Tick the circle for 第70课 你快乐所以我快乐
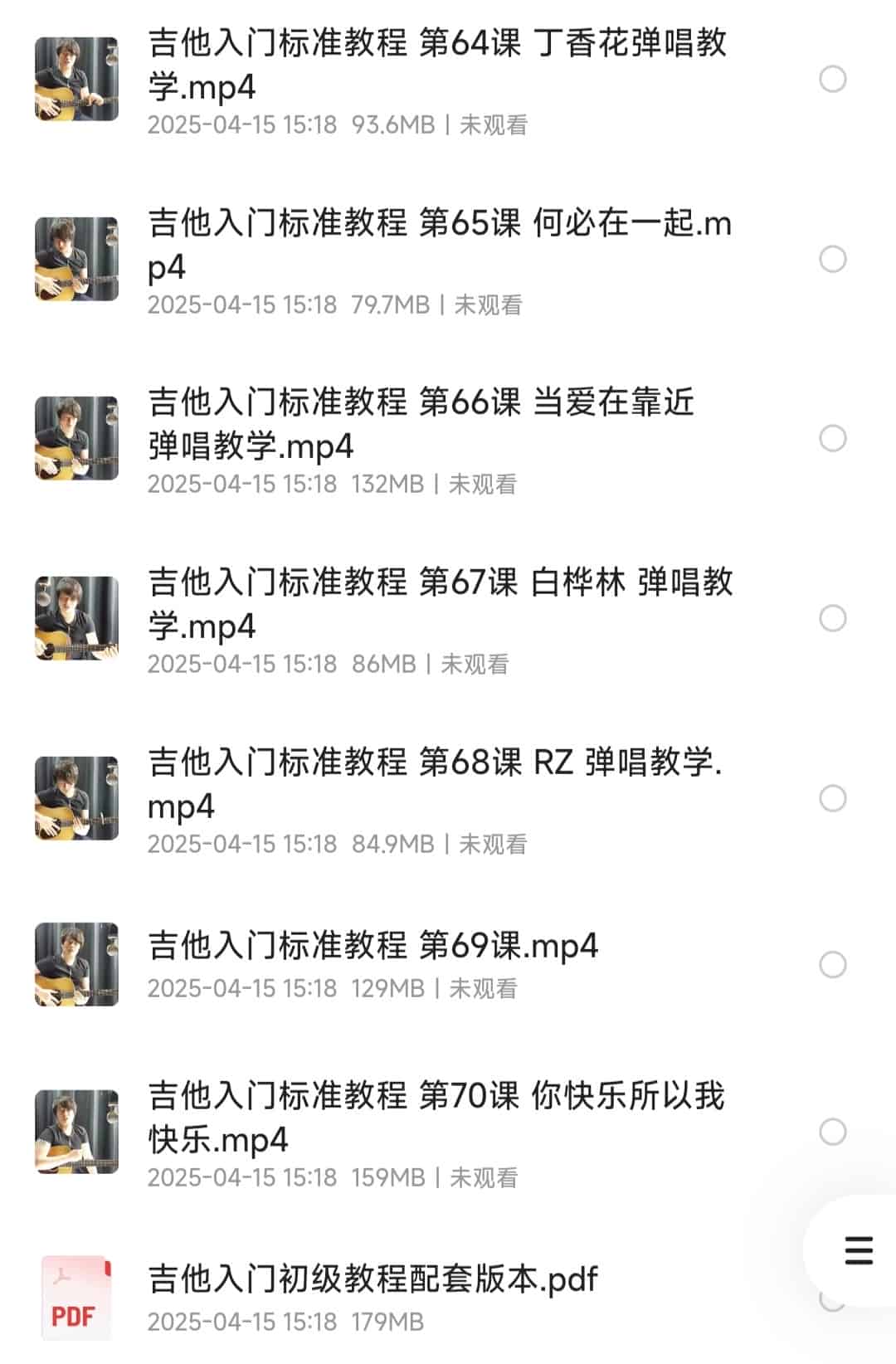 click(832, 1132)
